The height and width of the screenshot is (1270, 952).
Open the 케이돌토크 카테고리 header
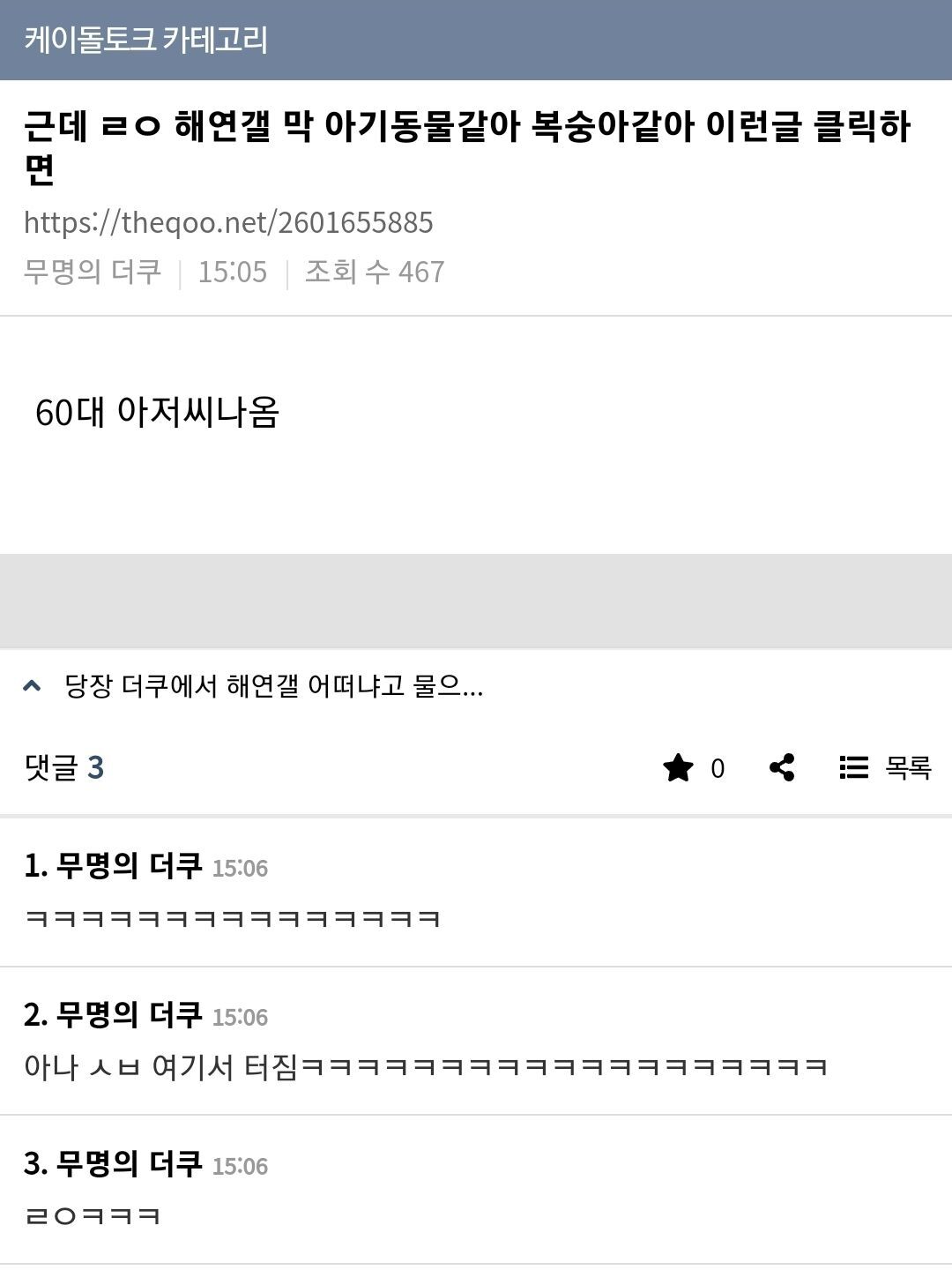point(146,40)
